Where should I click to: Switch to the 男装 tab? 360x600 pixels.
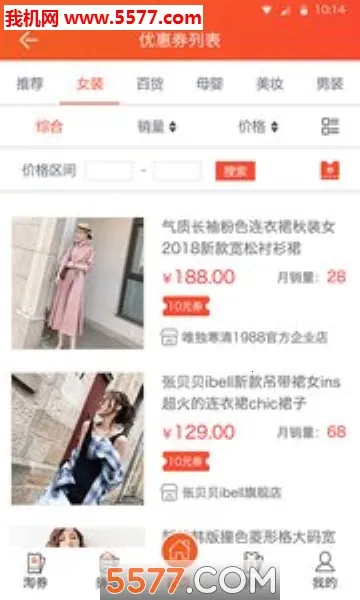pyautogui.click(x=329, y=84)
